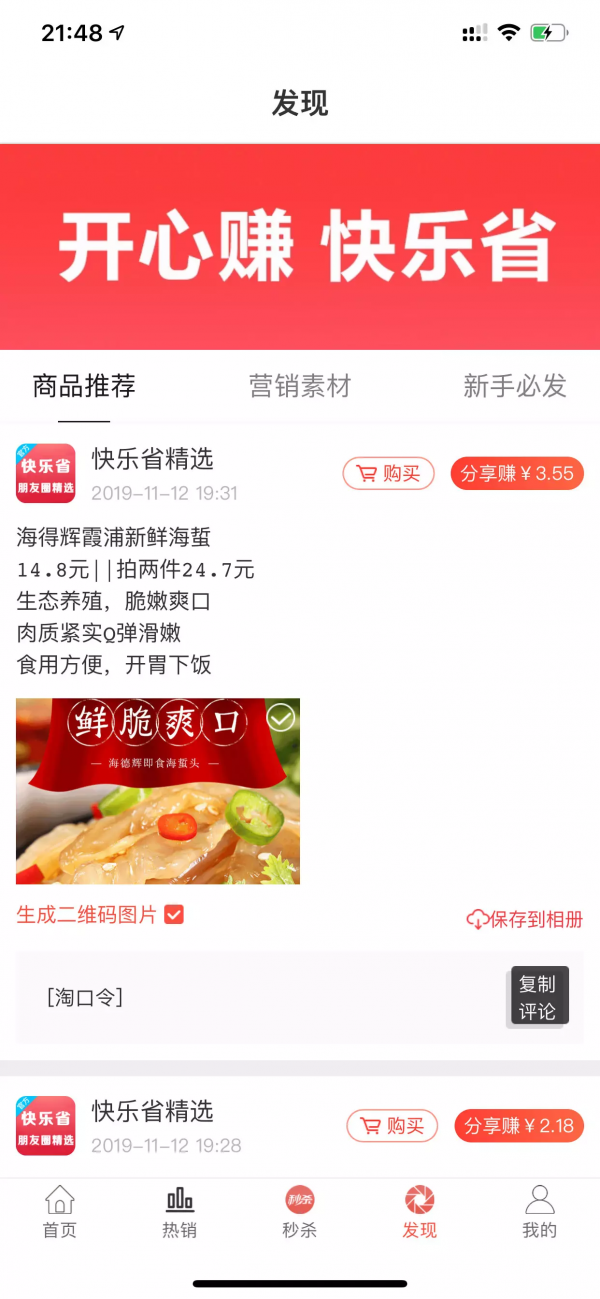The width and height of the screenshot is (600, 1299).
Task: Tap 分享赚 ¥3.55 button
Action: 517,474
